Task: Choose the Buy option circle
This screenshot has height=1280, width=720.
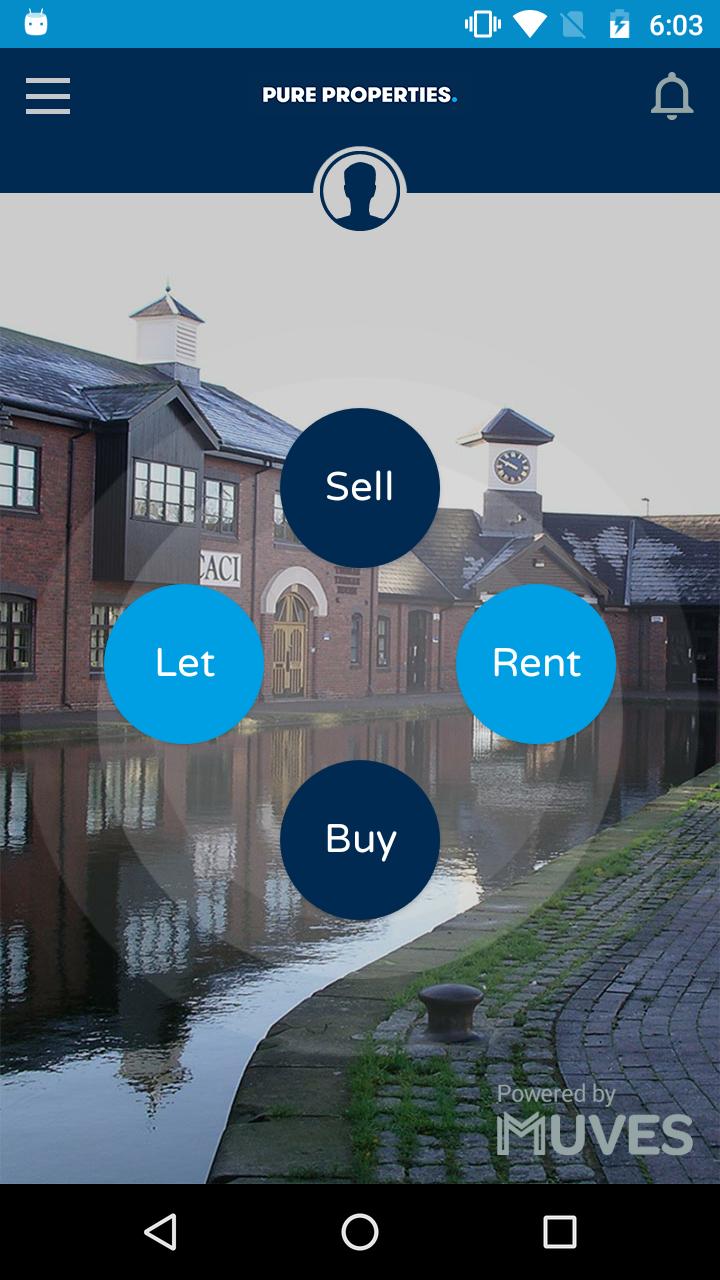Action: (360, 840)
